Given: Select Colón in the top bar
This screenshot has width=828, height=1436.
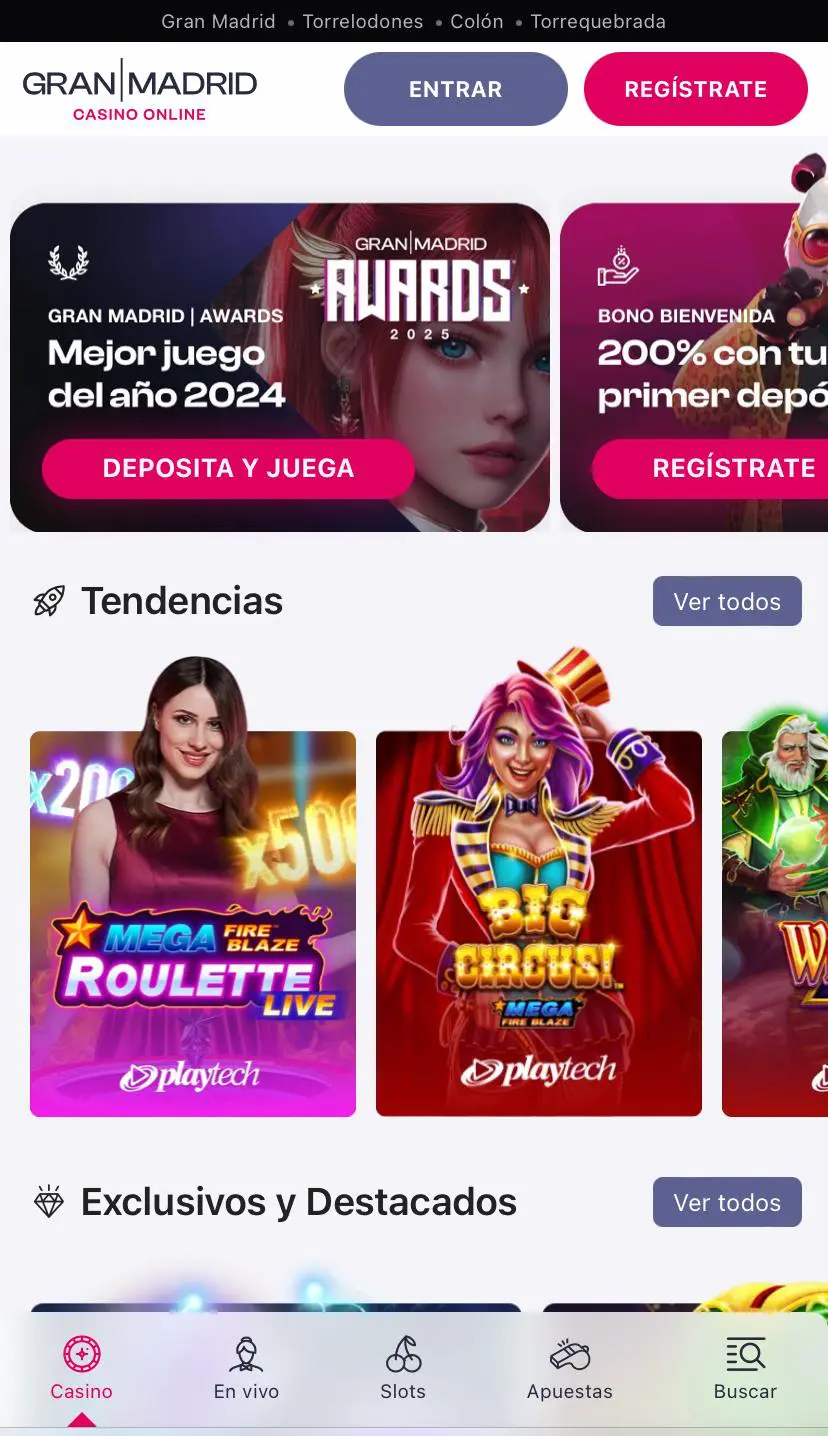Looking at the screenshot, I should tap(477, 21).
